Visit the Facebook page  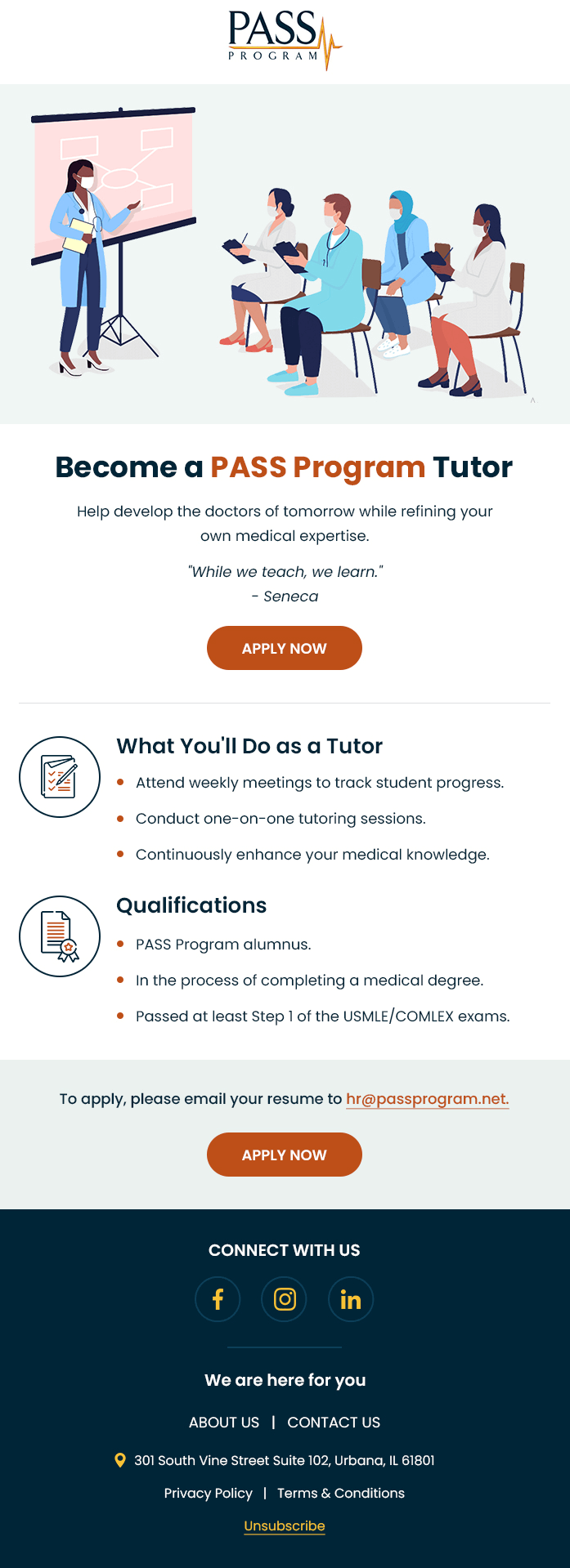click(218, 1299)
